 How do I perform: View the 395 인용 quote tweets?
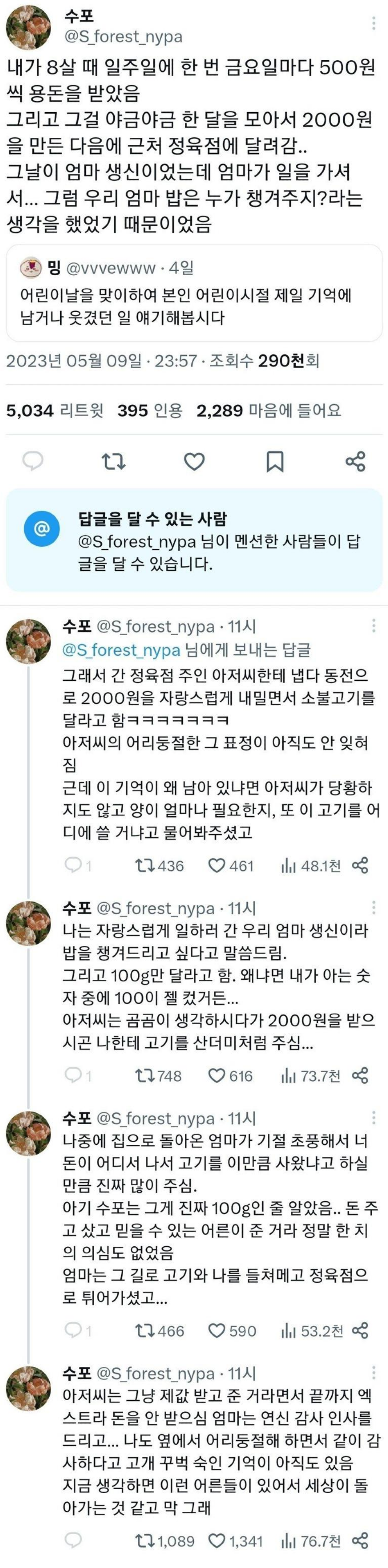150,411
